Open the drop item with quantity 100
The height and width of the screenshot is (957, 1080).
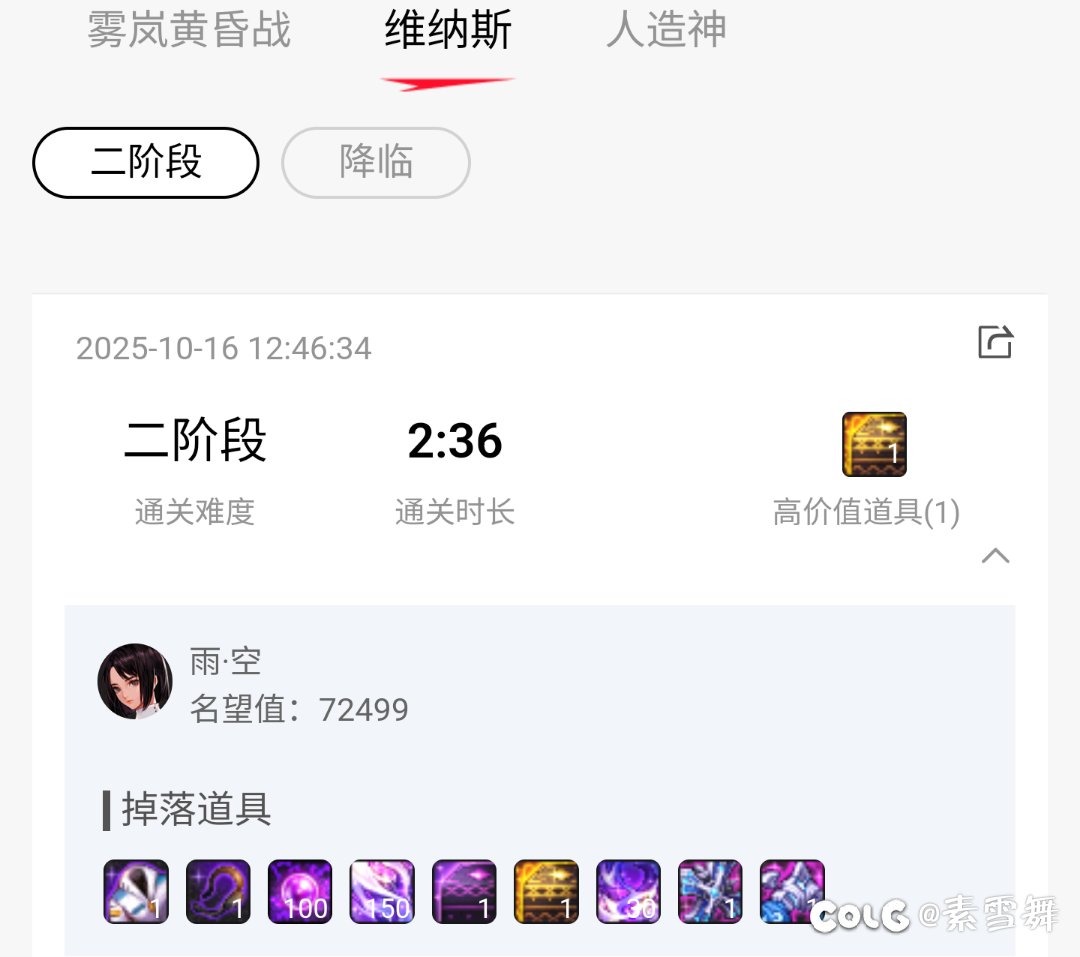point(300,891)
